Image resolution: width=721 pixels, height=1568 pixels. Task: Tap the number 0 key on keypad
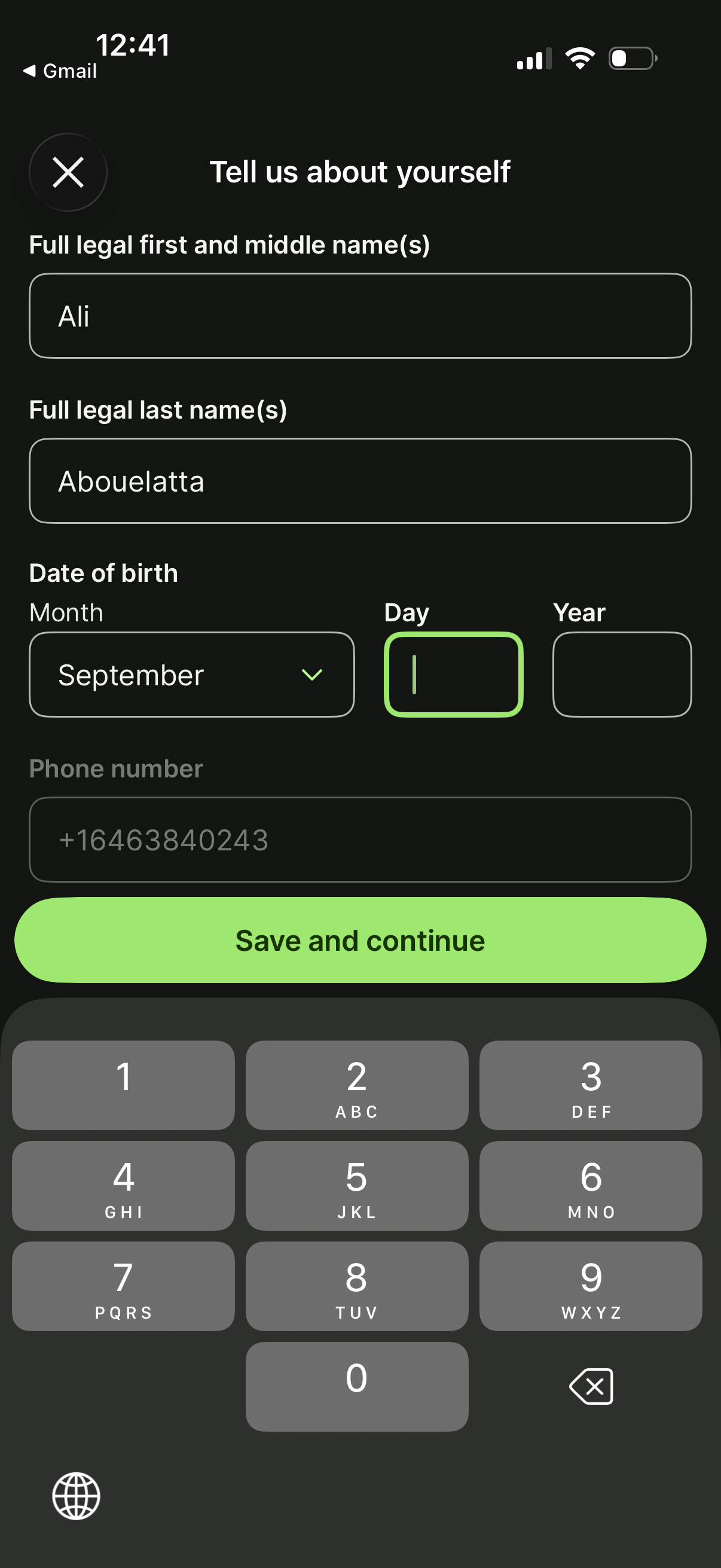click(356, 1386)
